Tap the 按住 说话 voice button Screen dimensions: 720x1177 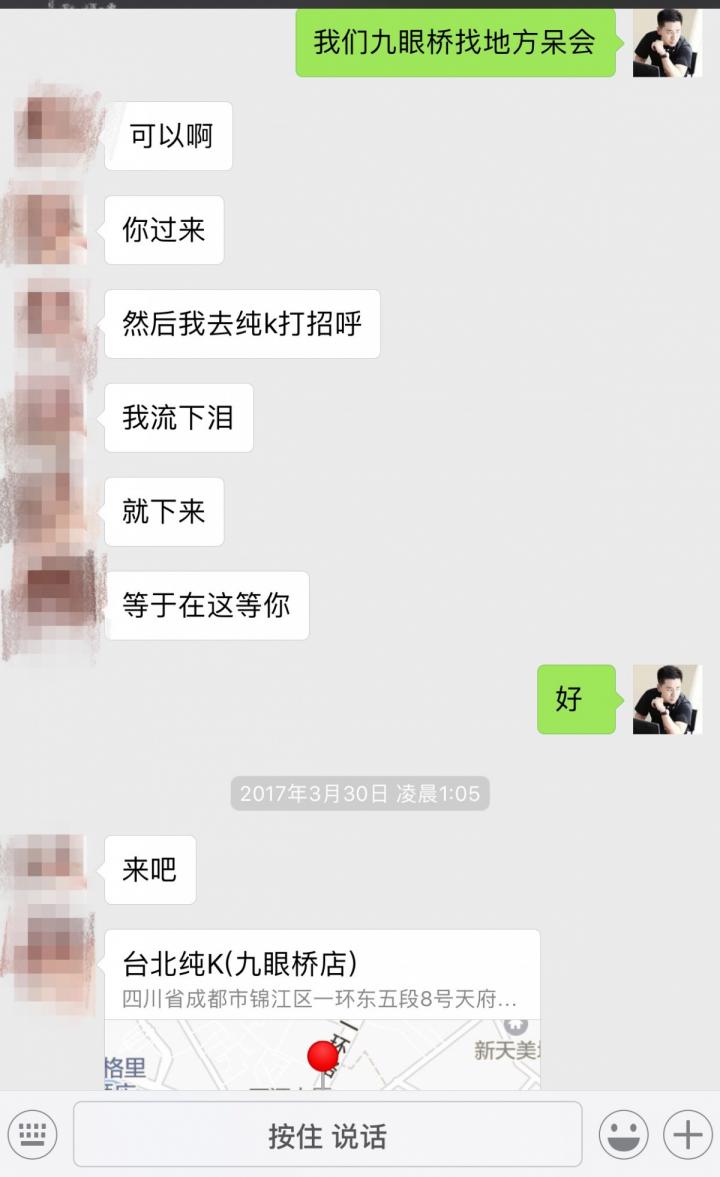pyautogui.click(x=327, y=1135)
